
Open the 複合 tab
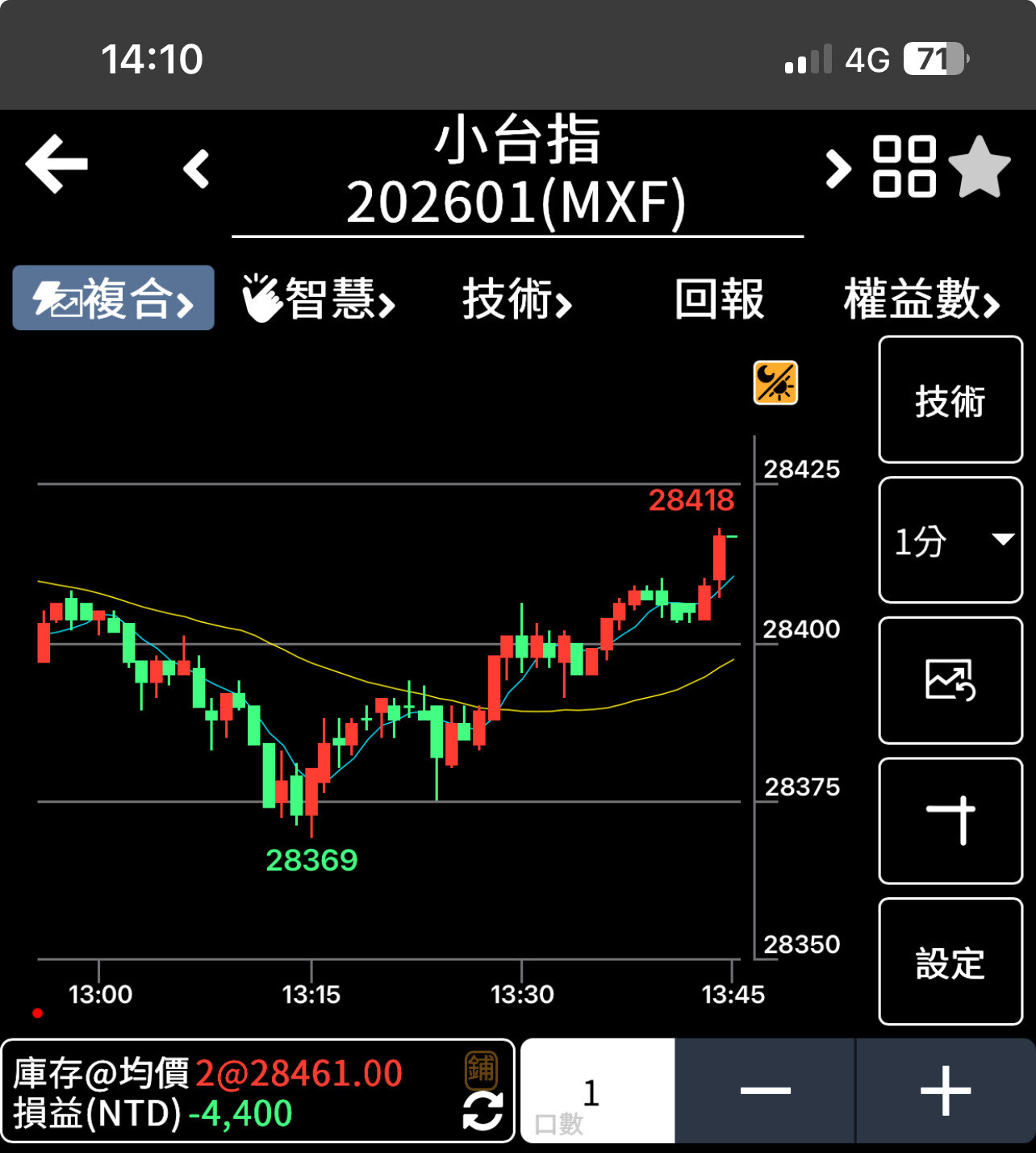pyautogui.click(x=114, y=299)
